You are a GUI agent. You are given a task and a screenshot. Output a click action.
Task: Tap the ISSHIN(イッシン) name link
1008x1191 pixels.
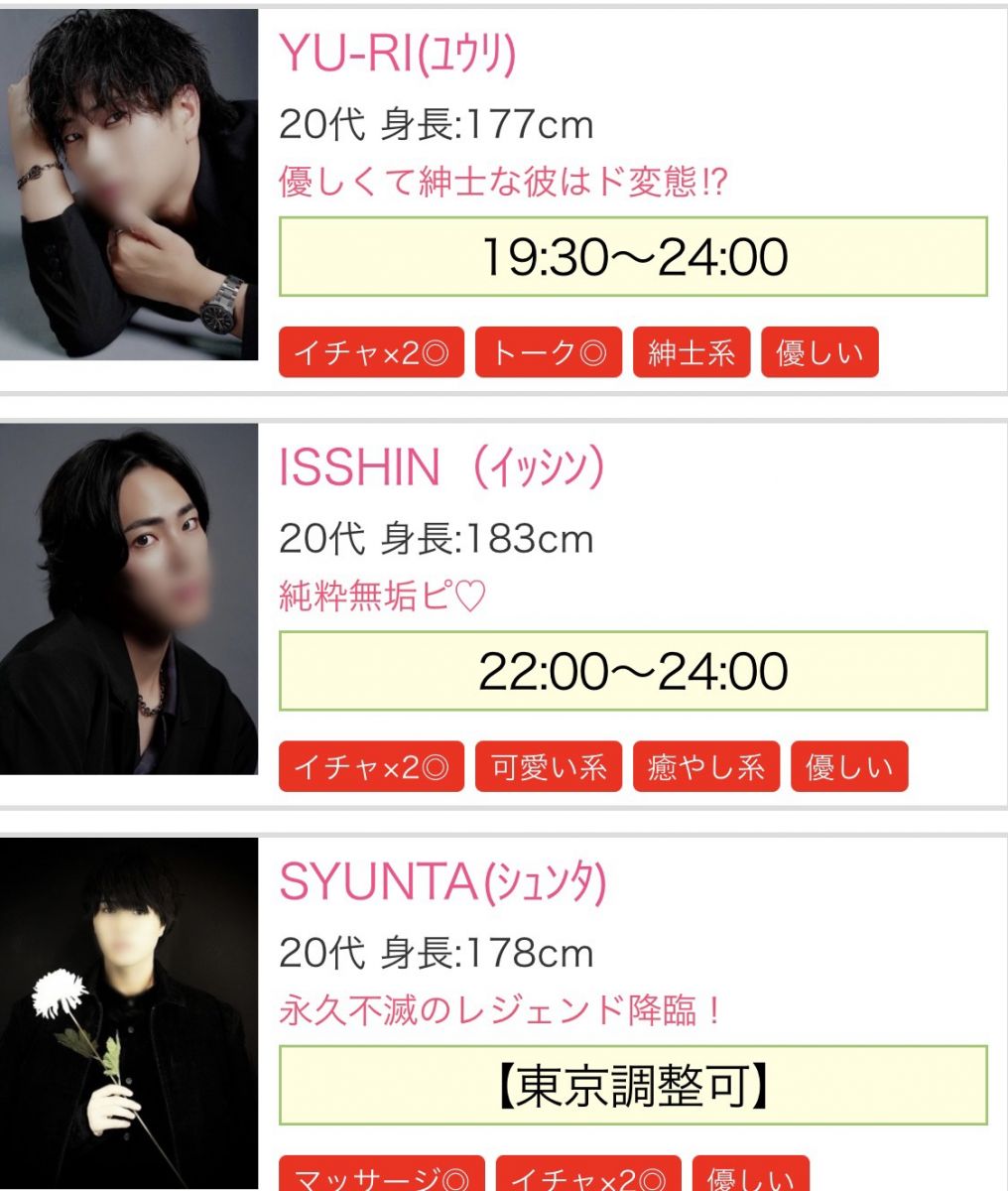pos(441,467)
